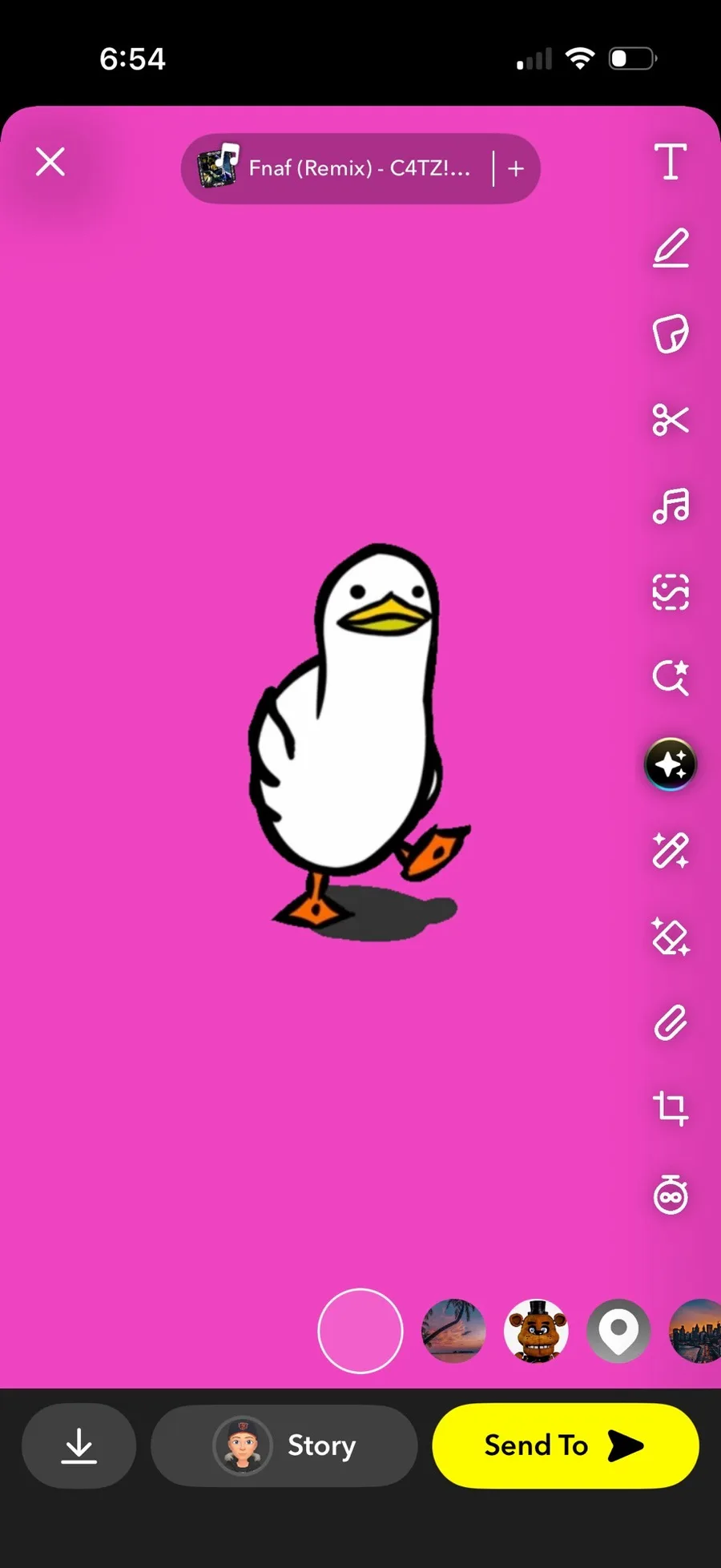Open the sticker picker
The image size is (721, 1568).
coord(671,334)
